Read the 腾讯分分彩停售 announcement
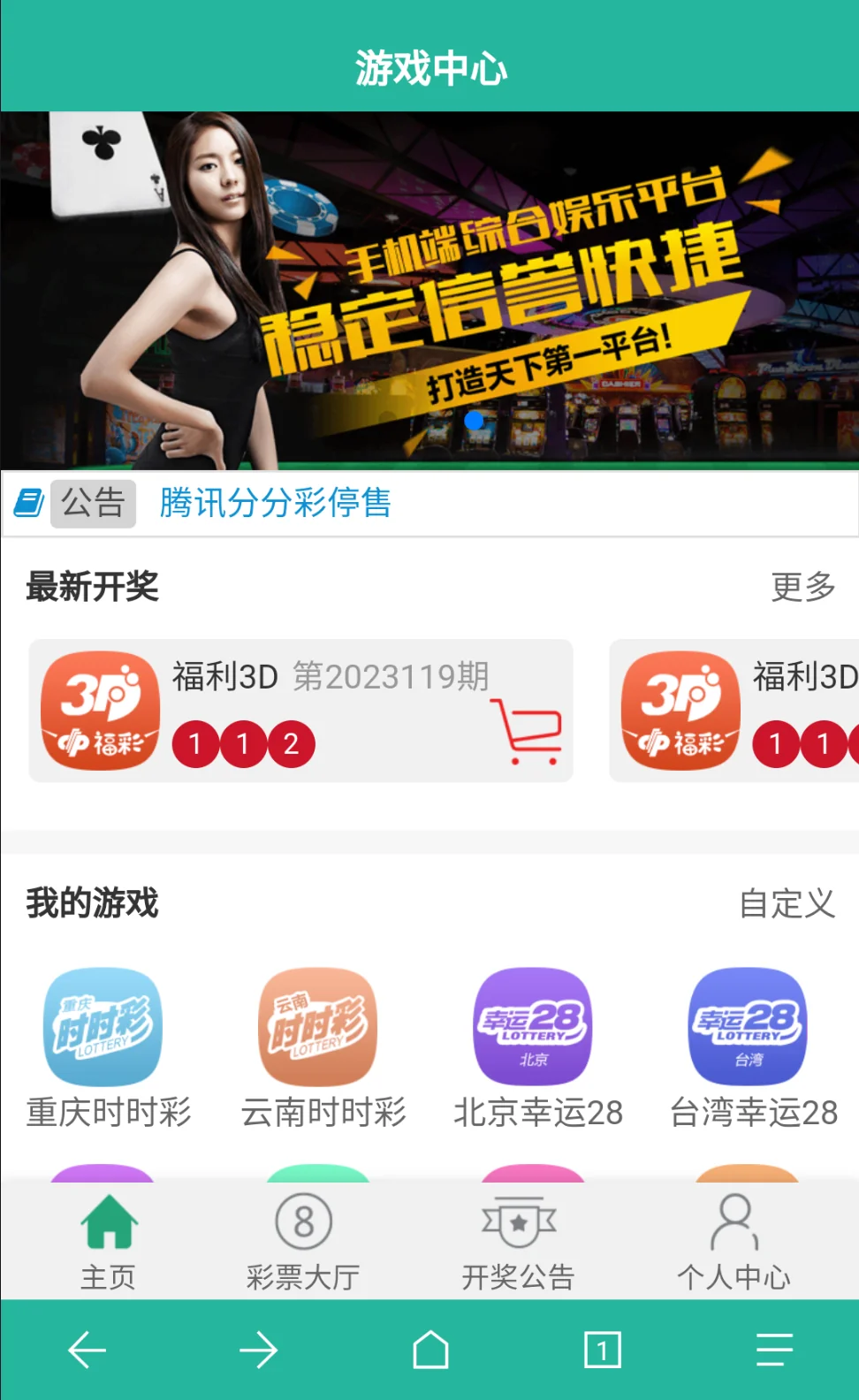This screenshot has width=859, height=1400. point(275,503)
